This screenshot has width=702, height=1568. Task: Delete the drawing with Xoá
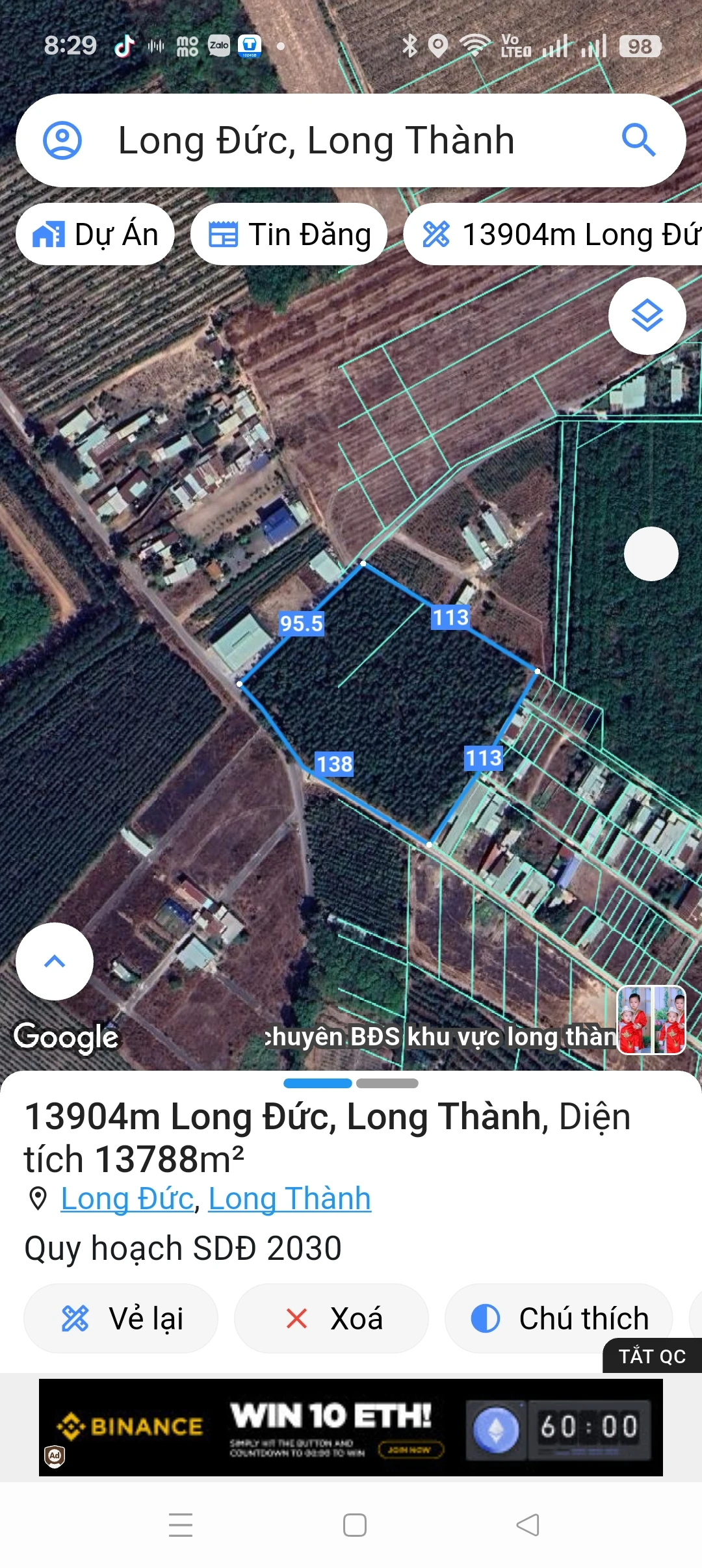pos(331,1318)
